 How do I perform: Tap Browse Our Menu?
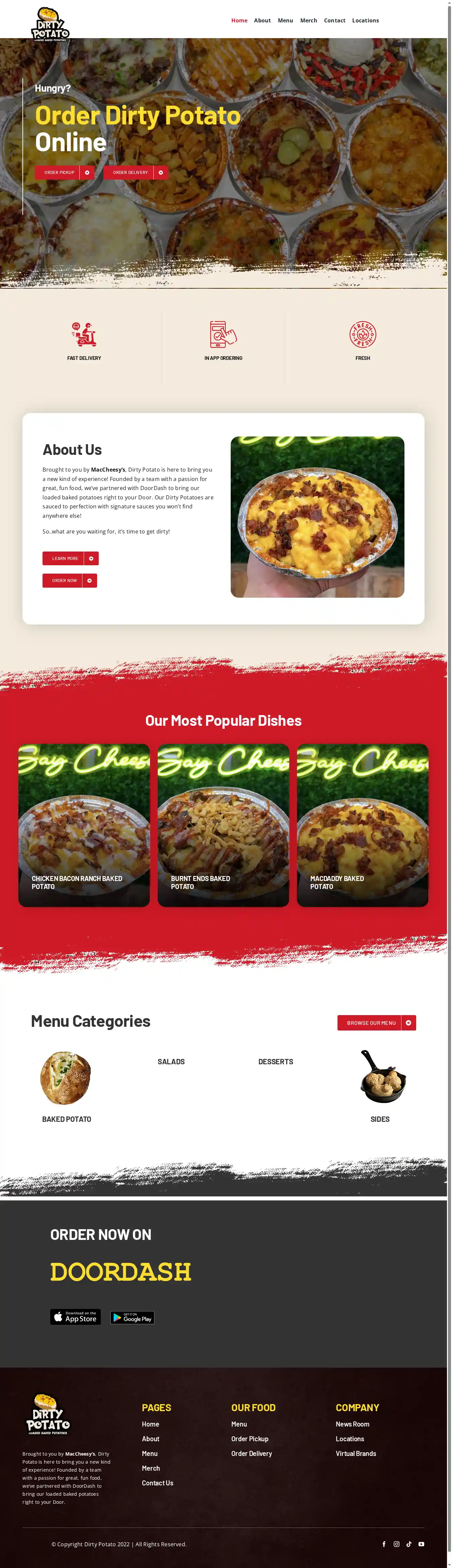coord(376,1022)
